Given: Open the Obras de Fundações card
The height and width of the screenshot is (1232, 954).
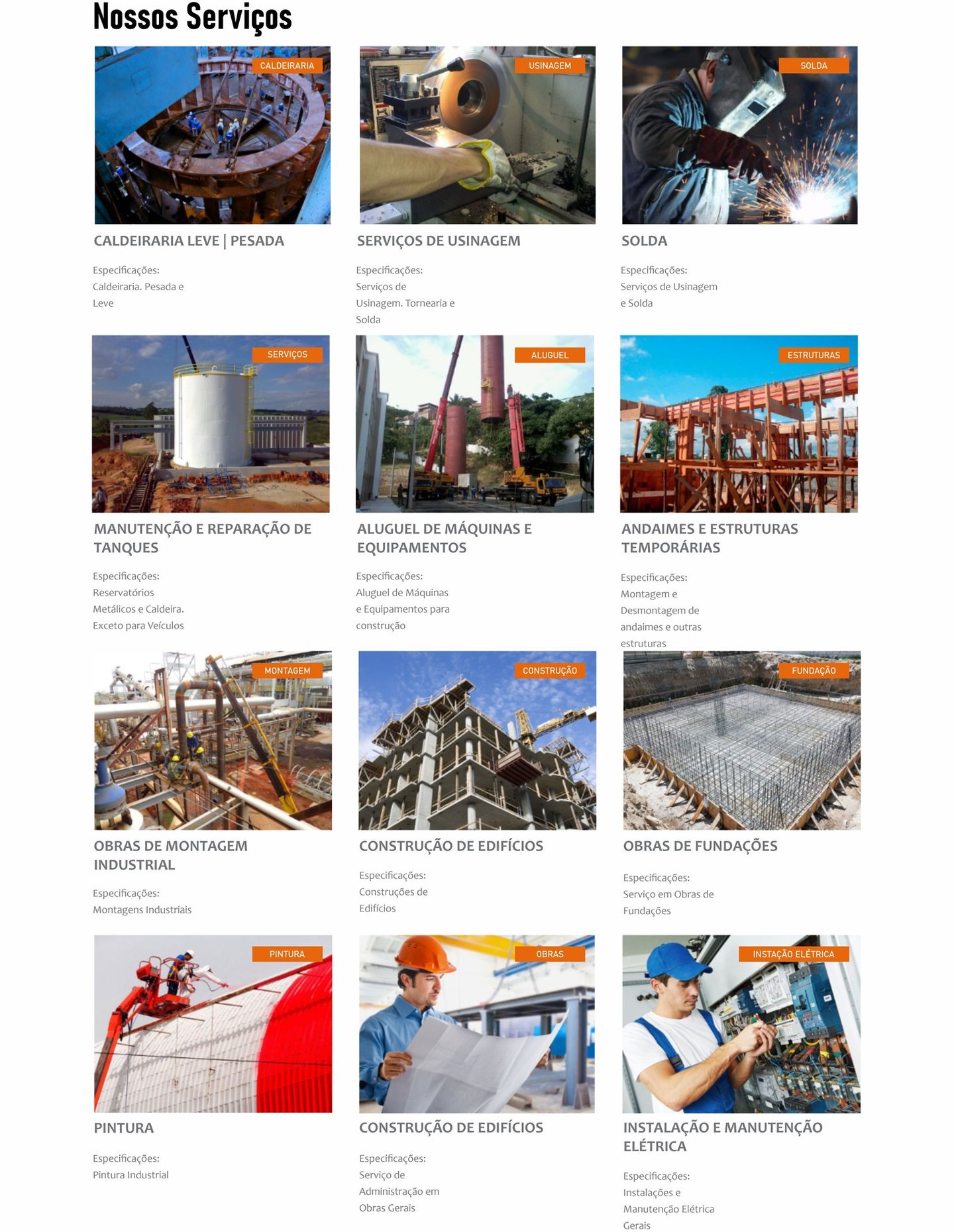Looking at the screenshot, I should [x=741, y=741].
